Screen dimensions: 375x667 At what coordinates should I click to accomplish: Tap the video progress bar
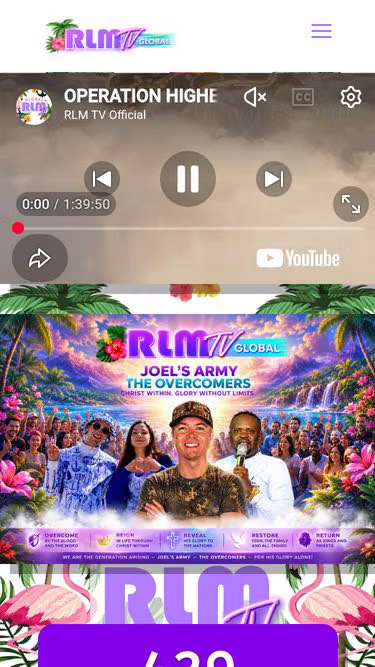188,228
